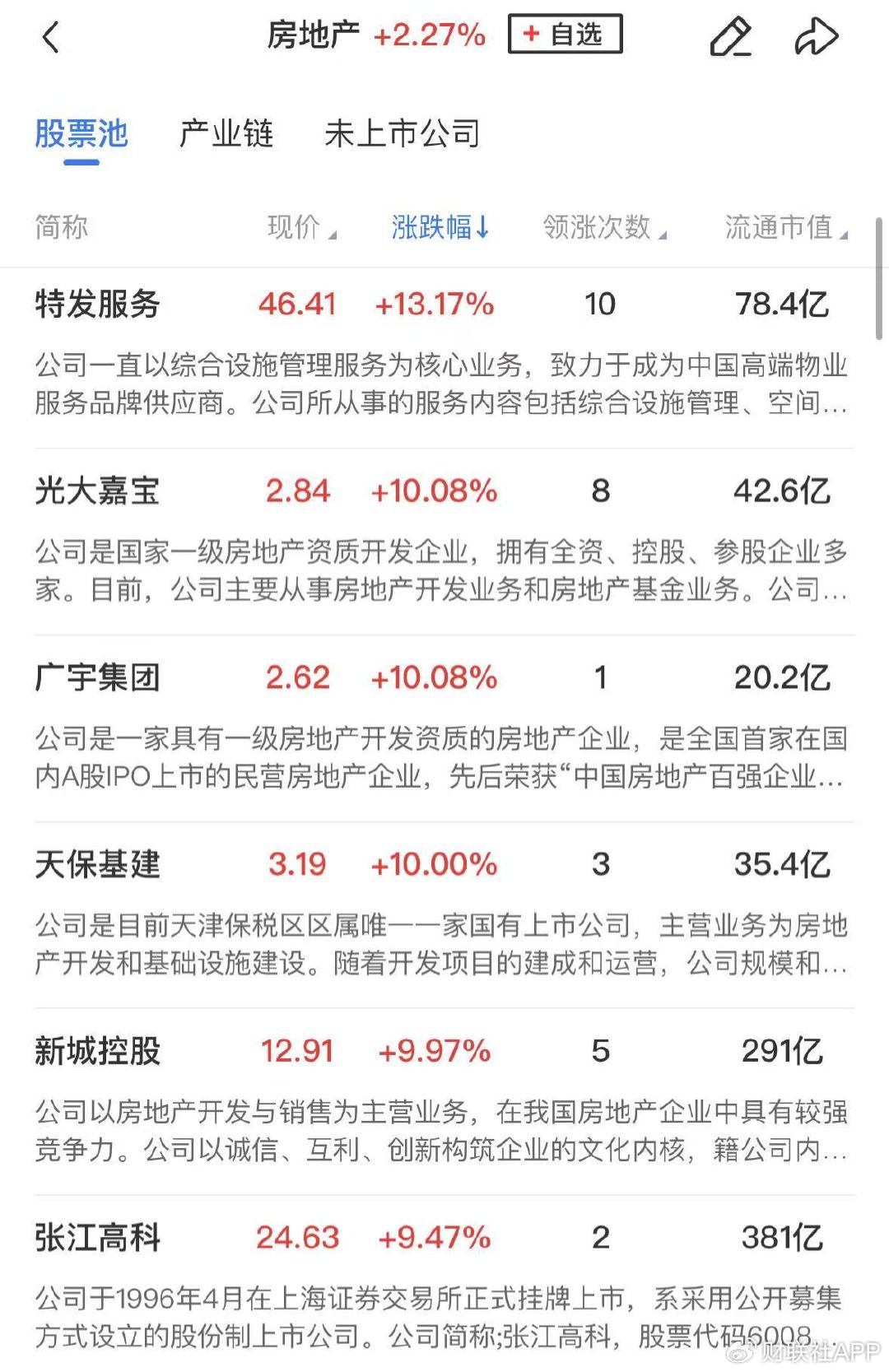Tap the plus icon inside 自选 button

pos(531,35)
